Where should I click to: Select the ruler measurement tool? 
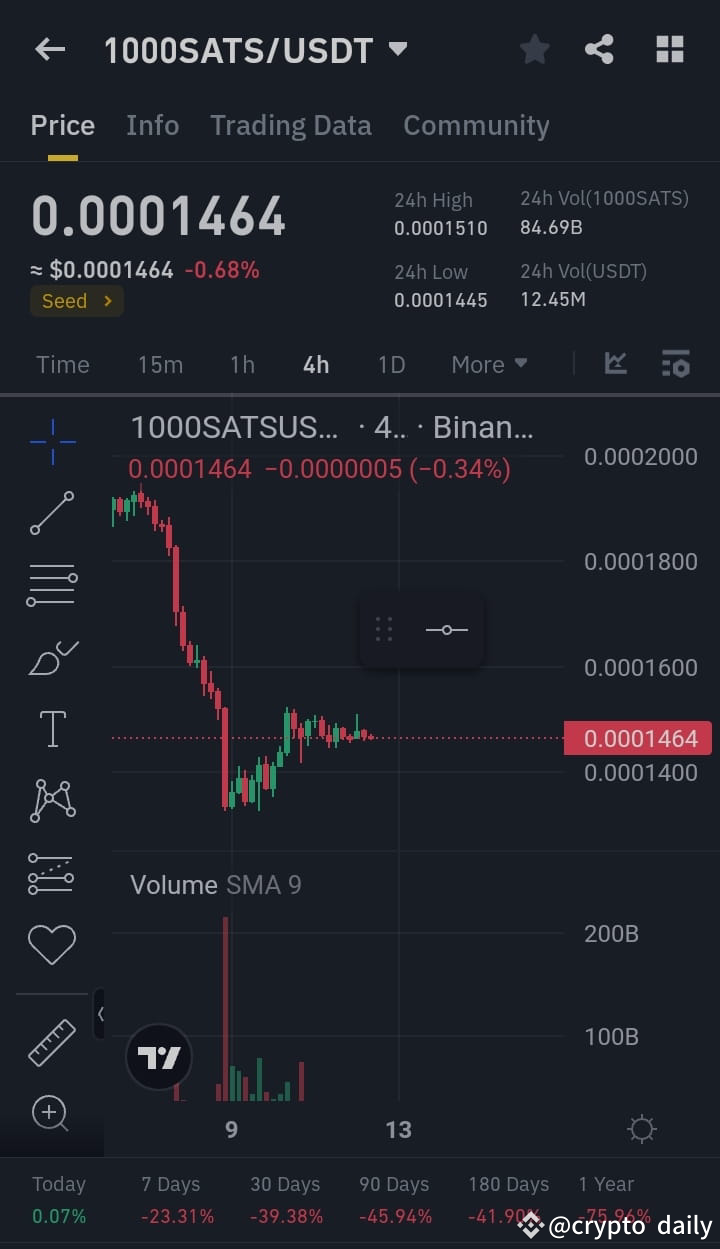pyautogui.click(x=52, y=1043)
